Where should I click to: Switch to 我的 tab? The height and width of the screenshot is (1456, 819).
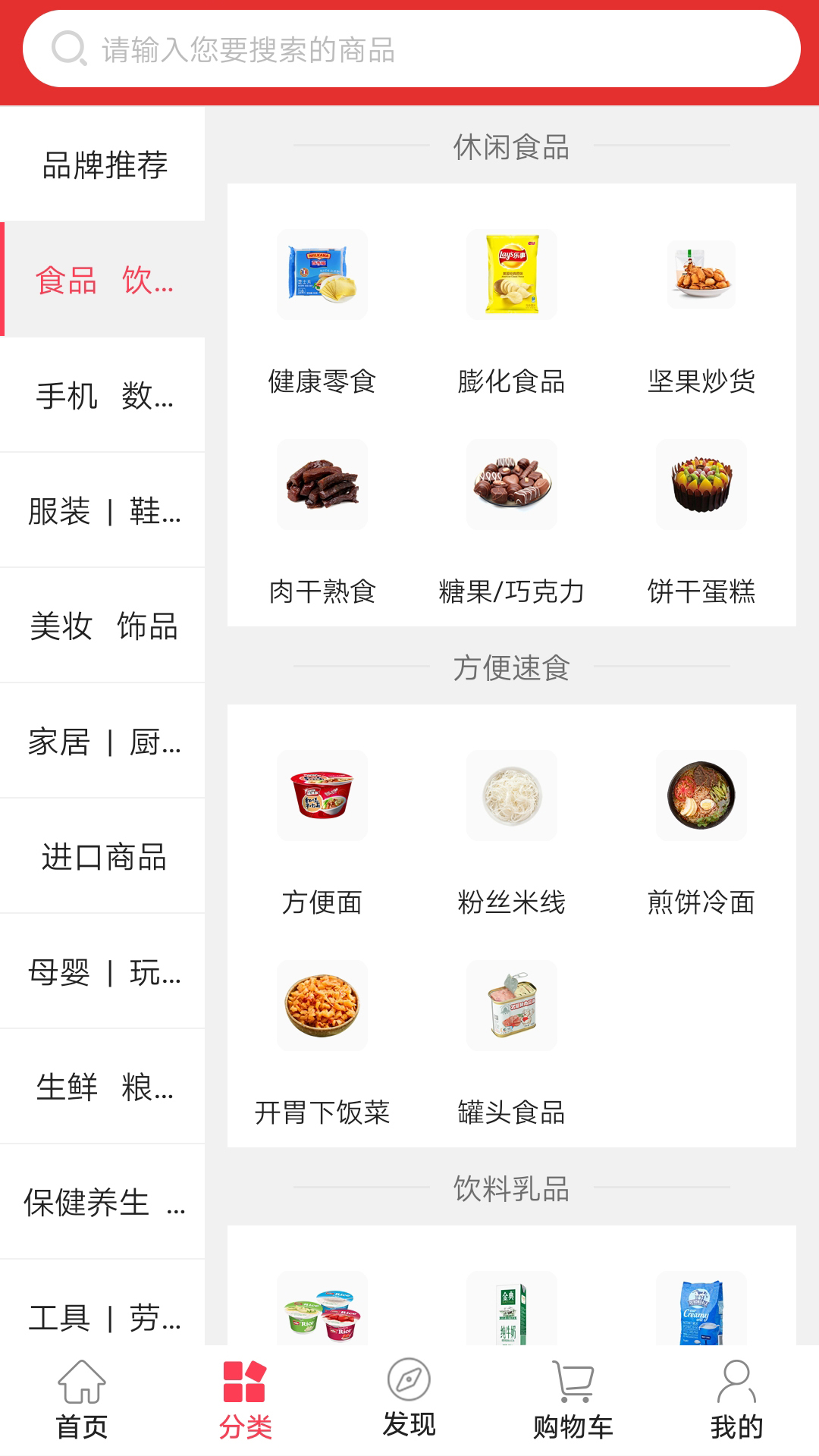(x=736, y=1400)
